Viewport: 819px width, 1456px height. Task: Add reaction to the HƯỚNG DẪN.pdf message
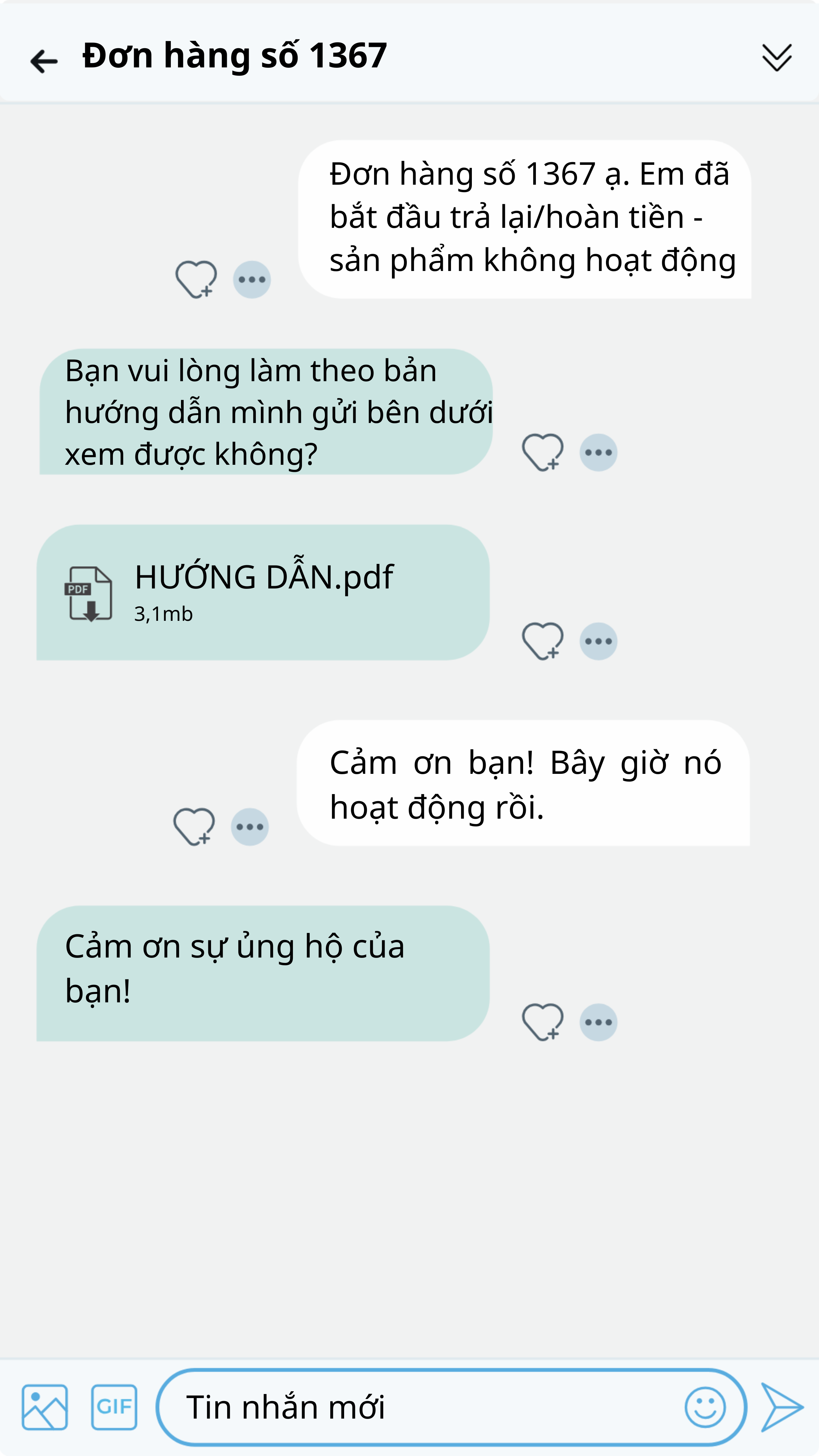[542, 641]
